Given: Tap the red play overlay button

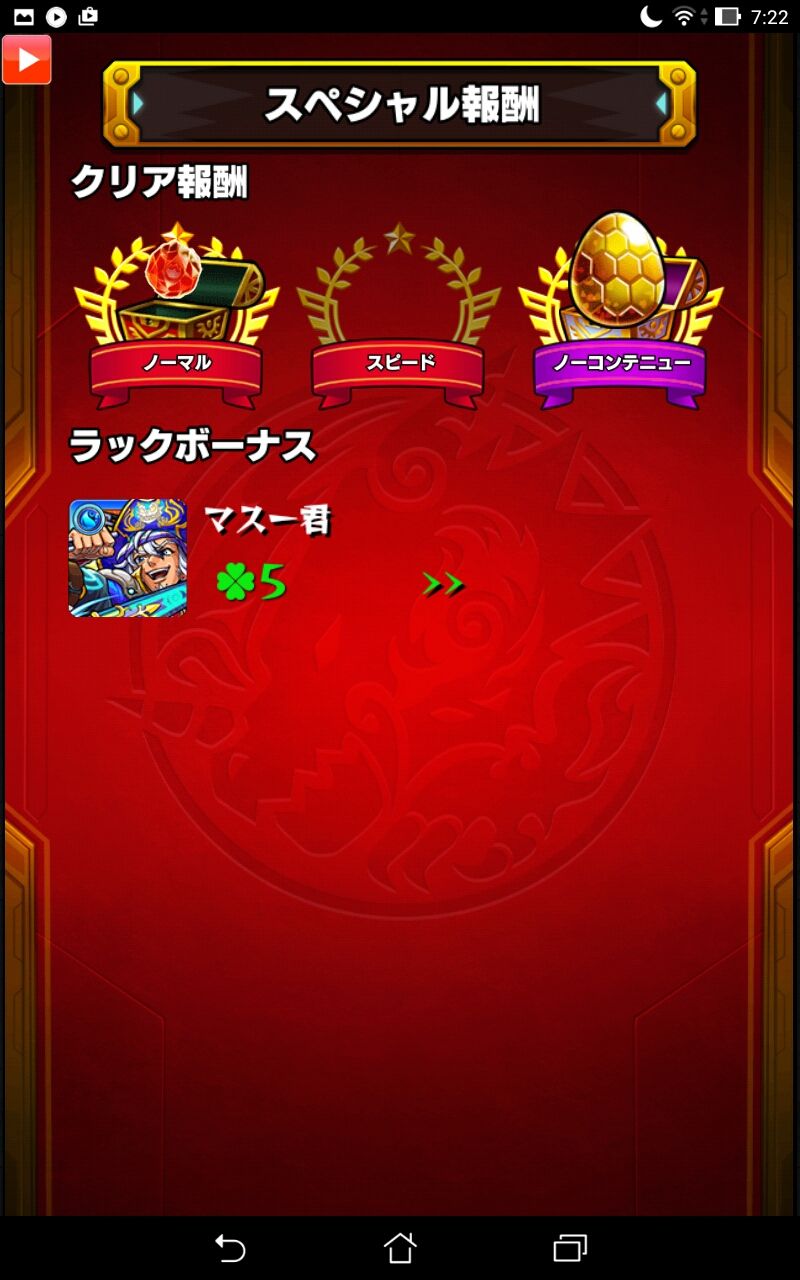Looking at the screenshot, I should [x=27, y=60].
